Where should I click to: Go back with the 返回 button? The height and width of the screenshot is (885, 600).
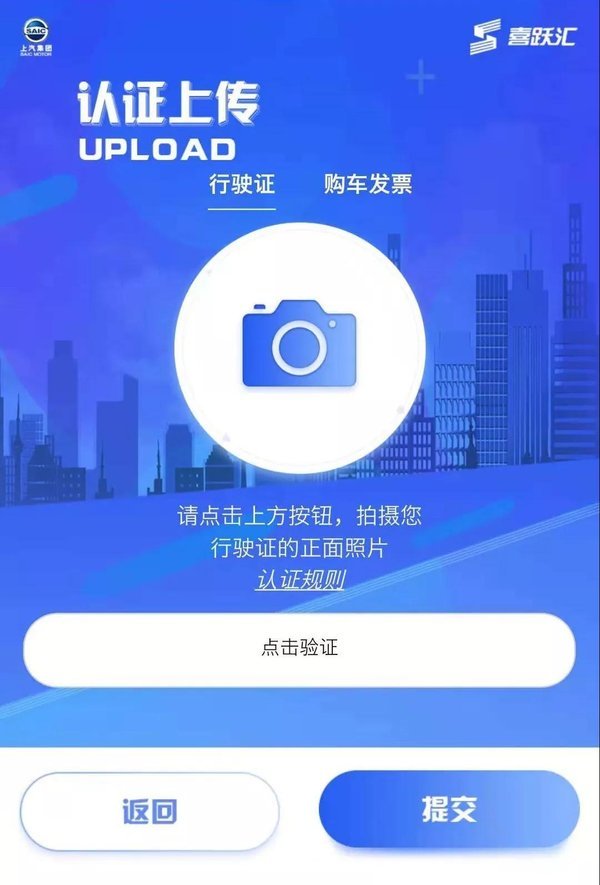[x=149, y=811]
